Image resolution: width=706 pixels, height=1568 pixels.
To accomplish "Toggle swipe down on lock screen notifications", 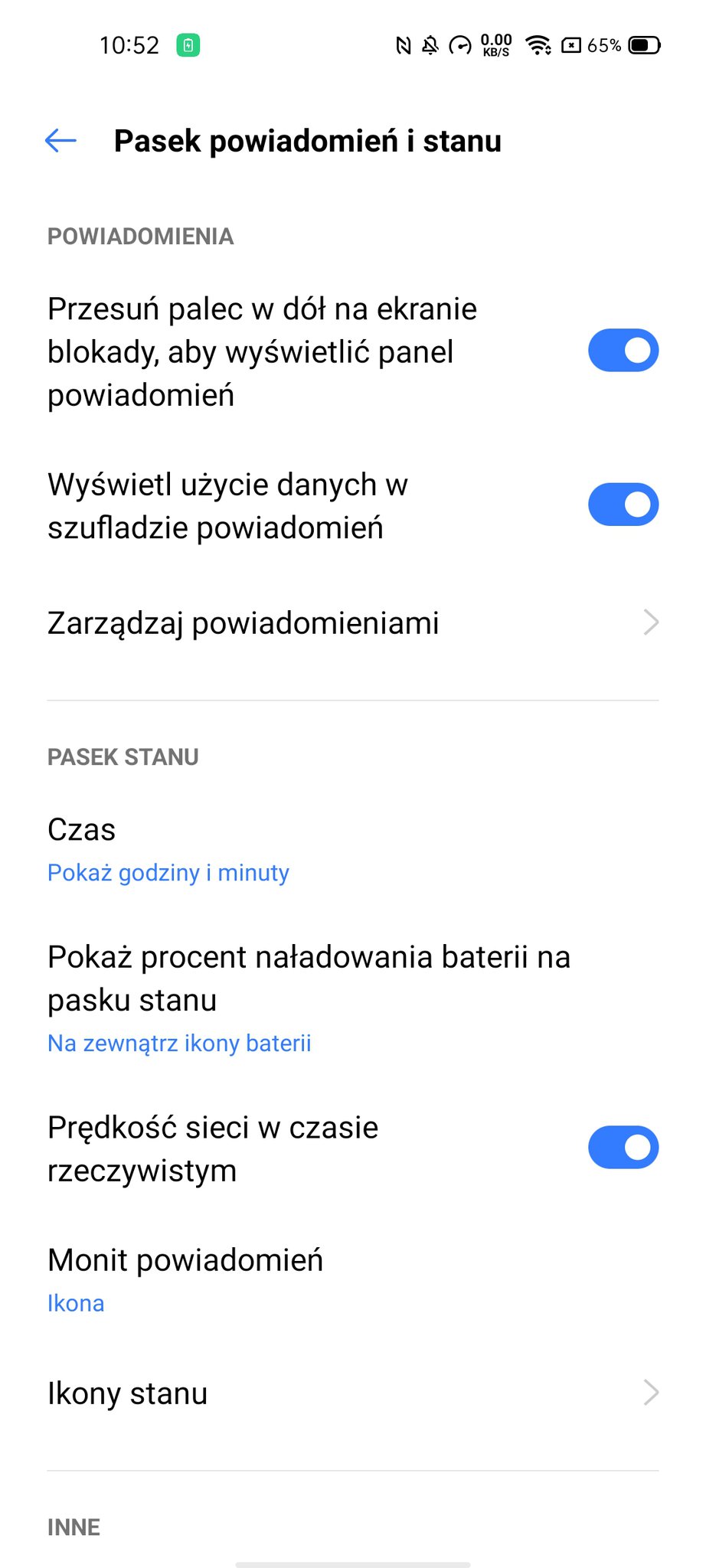I will 623,351.
